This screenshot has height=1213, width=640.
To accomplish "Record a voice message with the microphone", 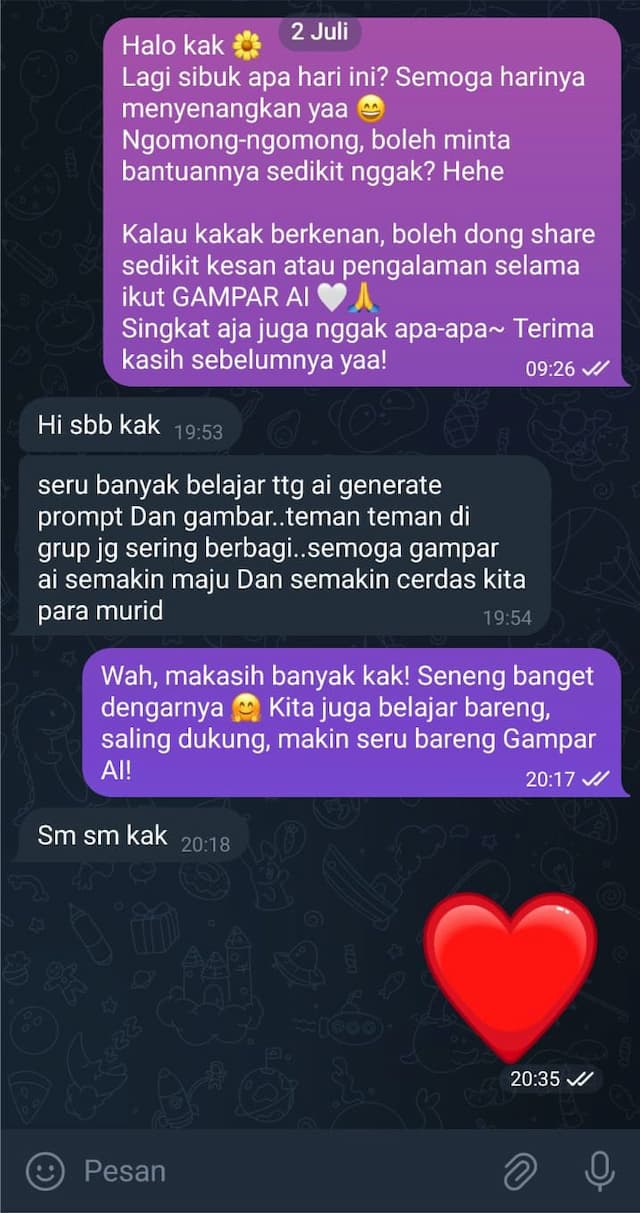I will (x=599, y=1170).
